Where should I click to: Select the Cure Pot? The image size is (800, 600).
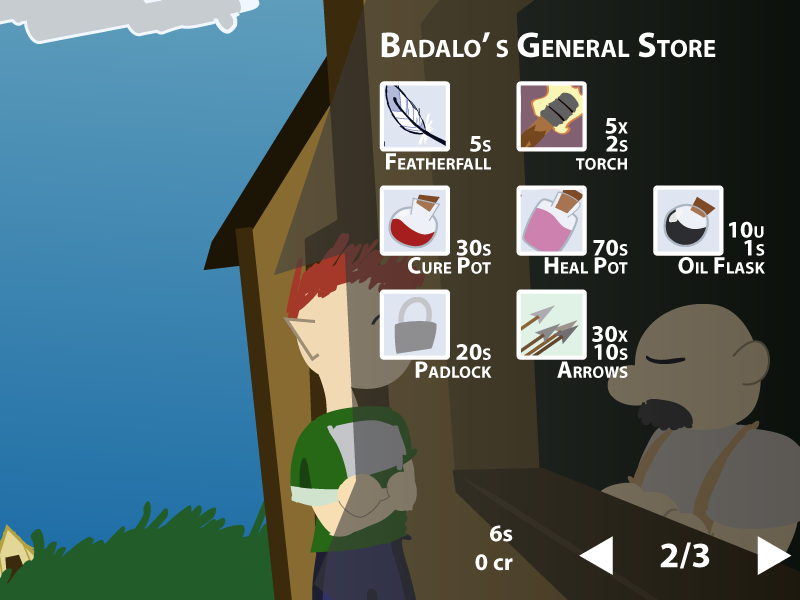(415, 220)
